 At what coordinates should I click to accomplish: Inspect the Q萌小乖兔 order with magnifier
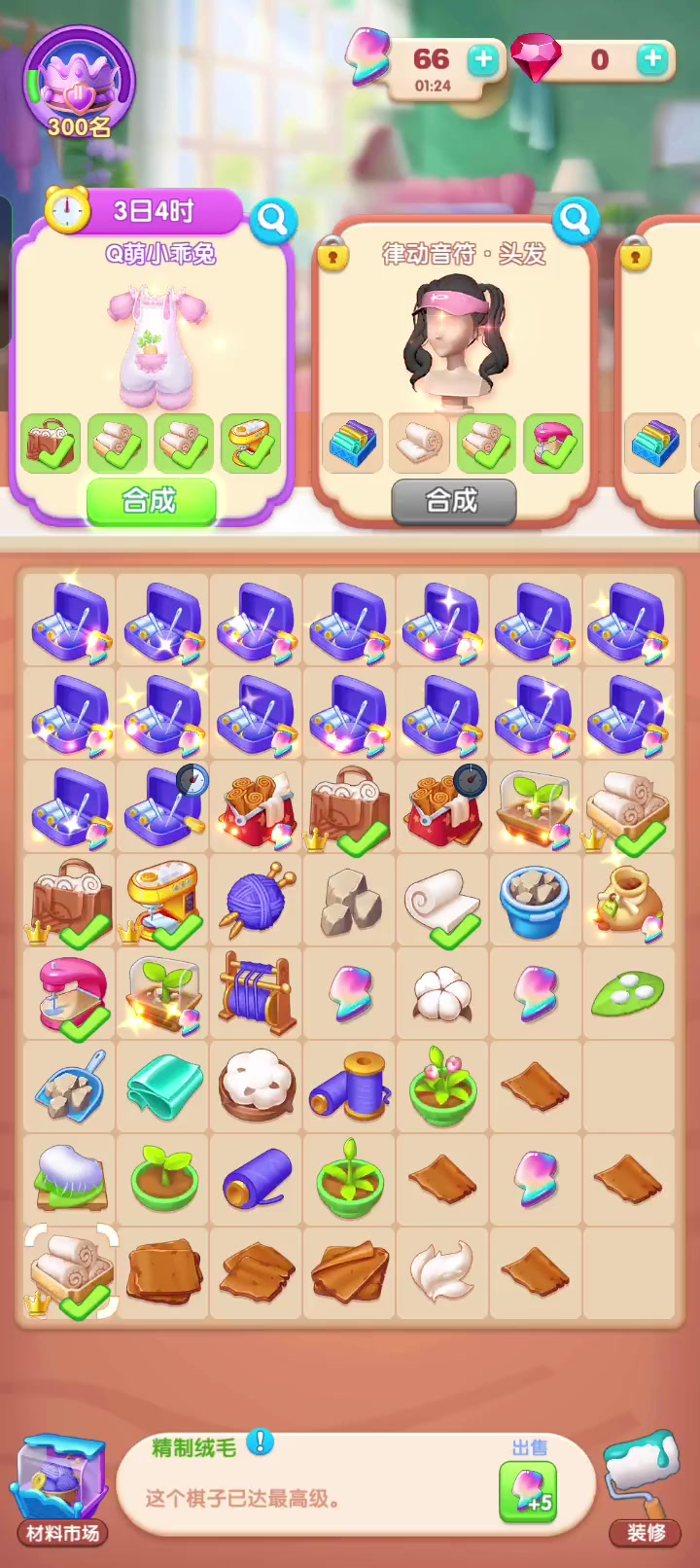coord(272,221)
